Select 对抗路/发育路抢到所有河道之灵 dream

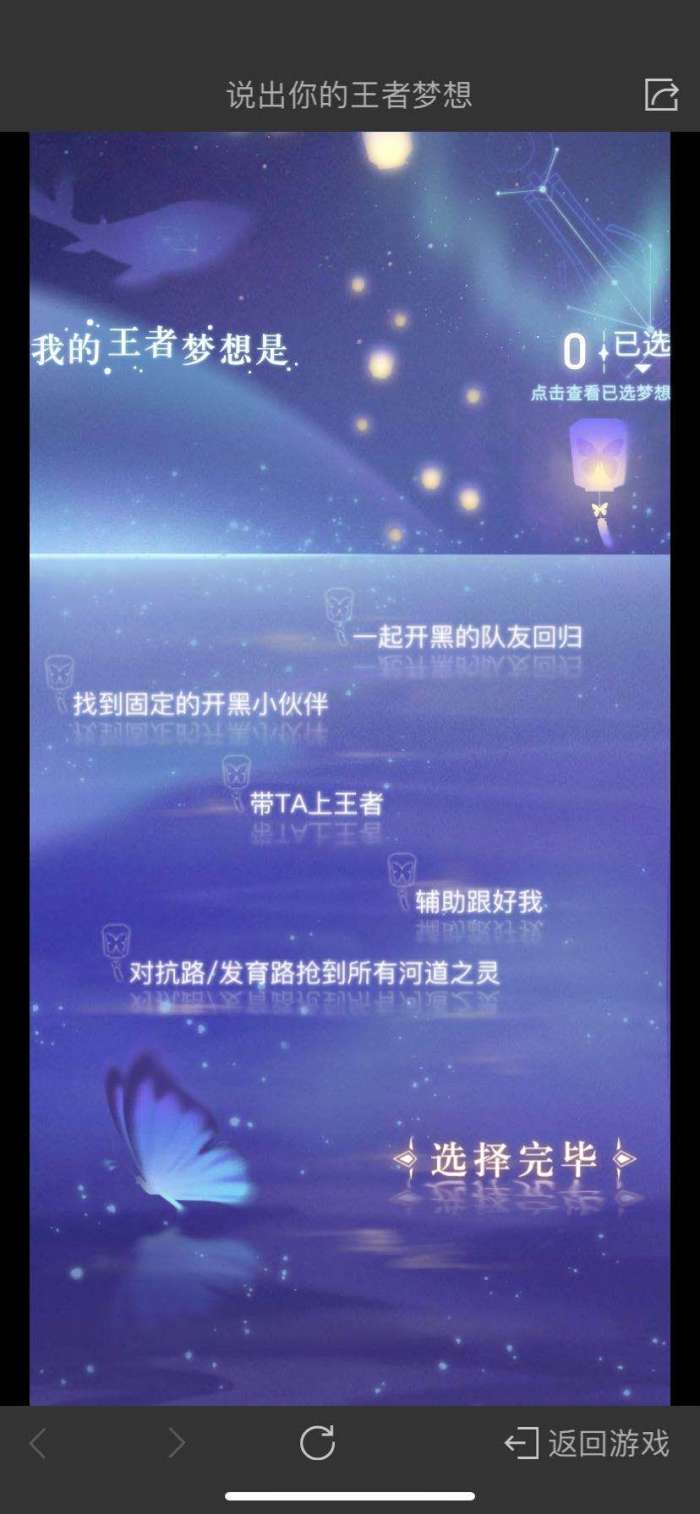click(x=314, y=971)
